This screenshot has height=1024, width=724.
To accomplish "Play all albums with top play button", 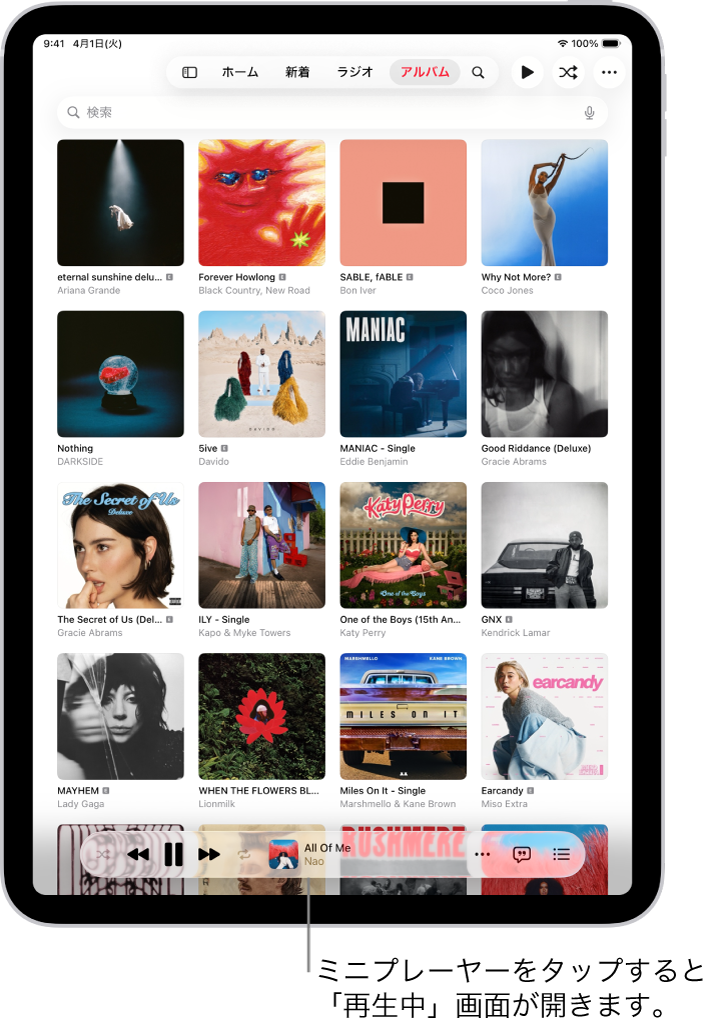I will 527,72.
